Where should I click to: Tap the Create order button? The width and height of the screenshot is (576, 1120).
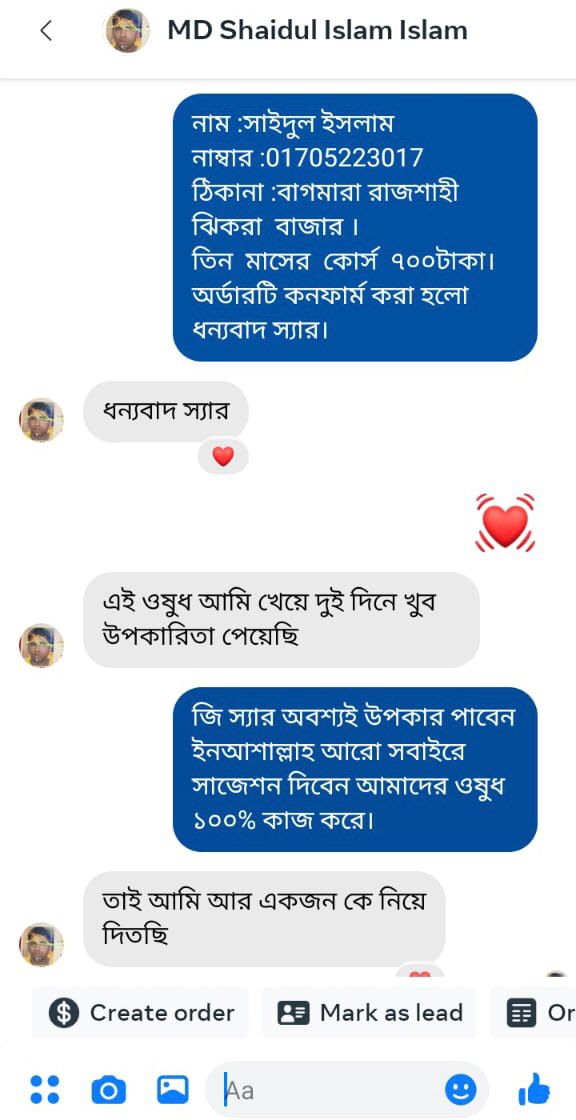pos(141,1012)
